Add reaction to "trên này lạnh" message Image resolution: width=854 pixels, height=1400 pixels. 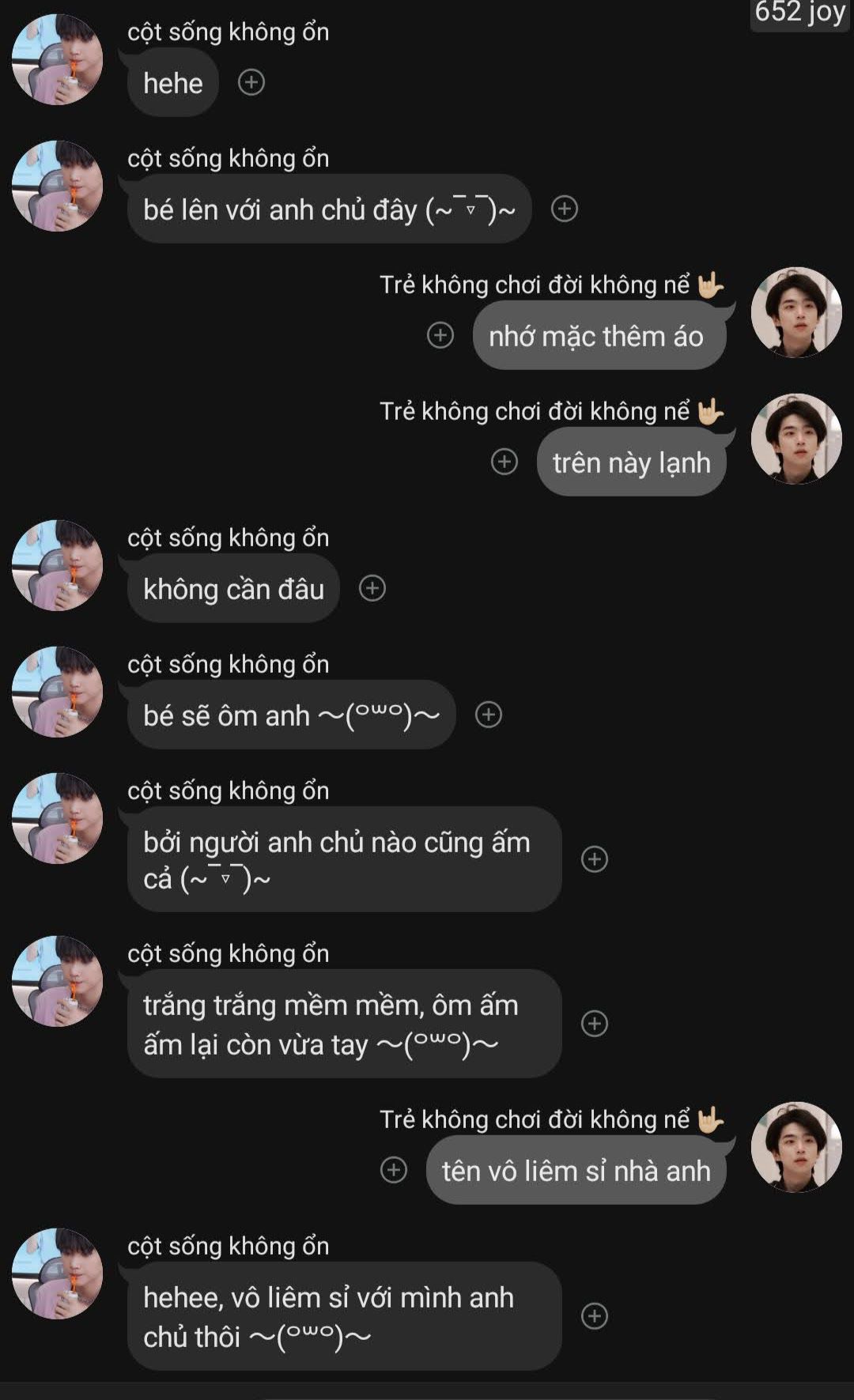504,462
